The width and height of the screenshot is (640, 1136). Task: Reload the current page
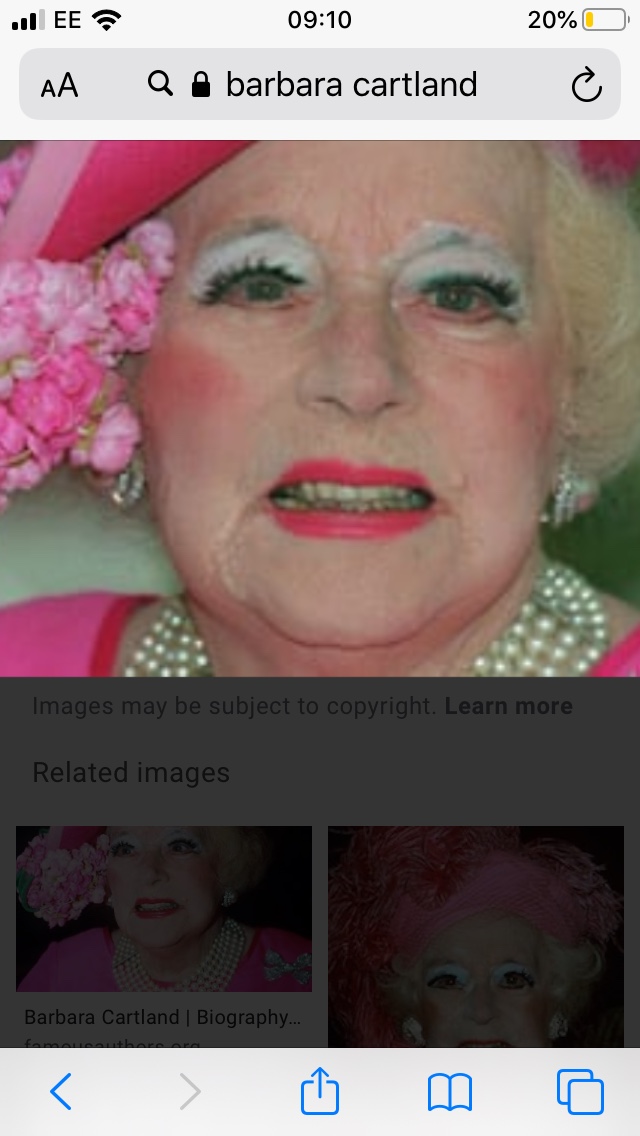(x=587, y=85)
